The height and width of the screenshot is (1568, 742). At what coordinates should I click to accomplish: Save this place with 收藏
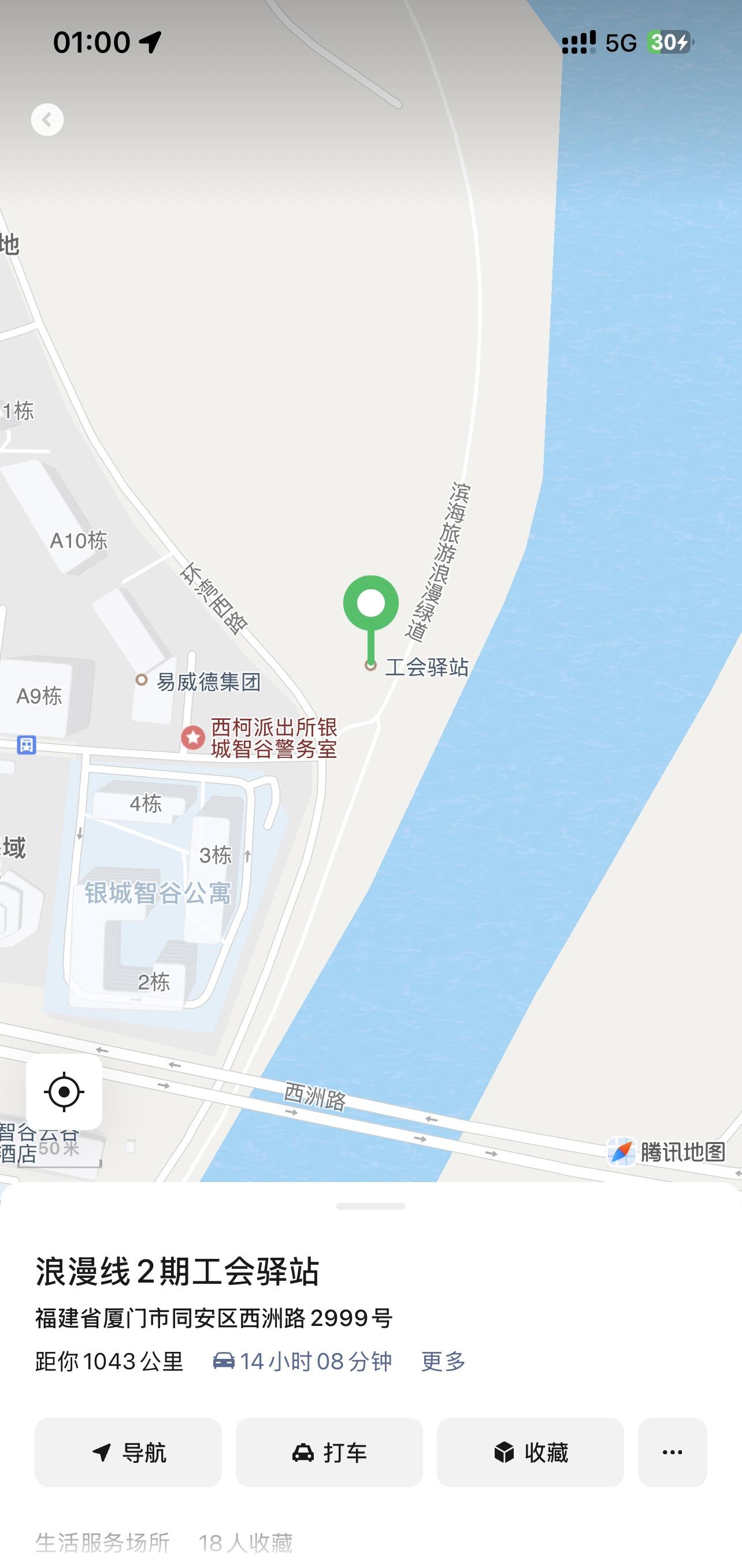click(530, 1452)
